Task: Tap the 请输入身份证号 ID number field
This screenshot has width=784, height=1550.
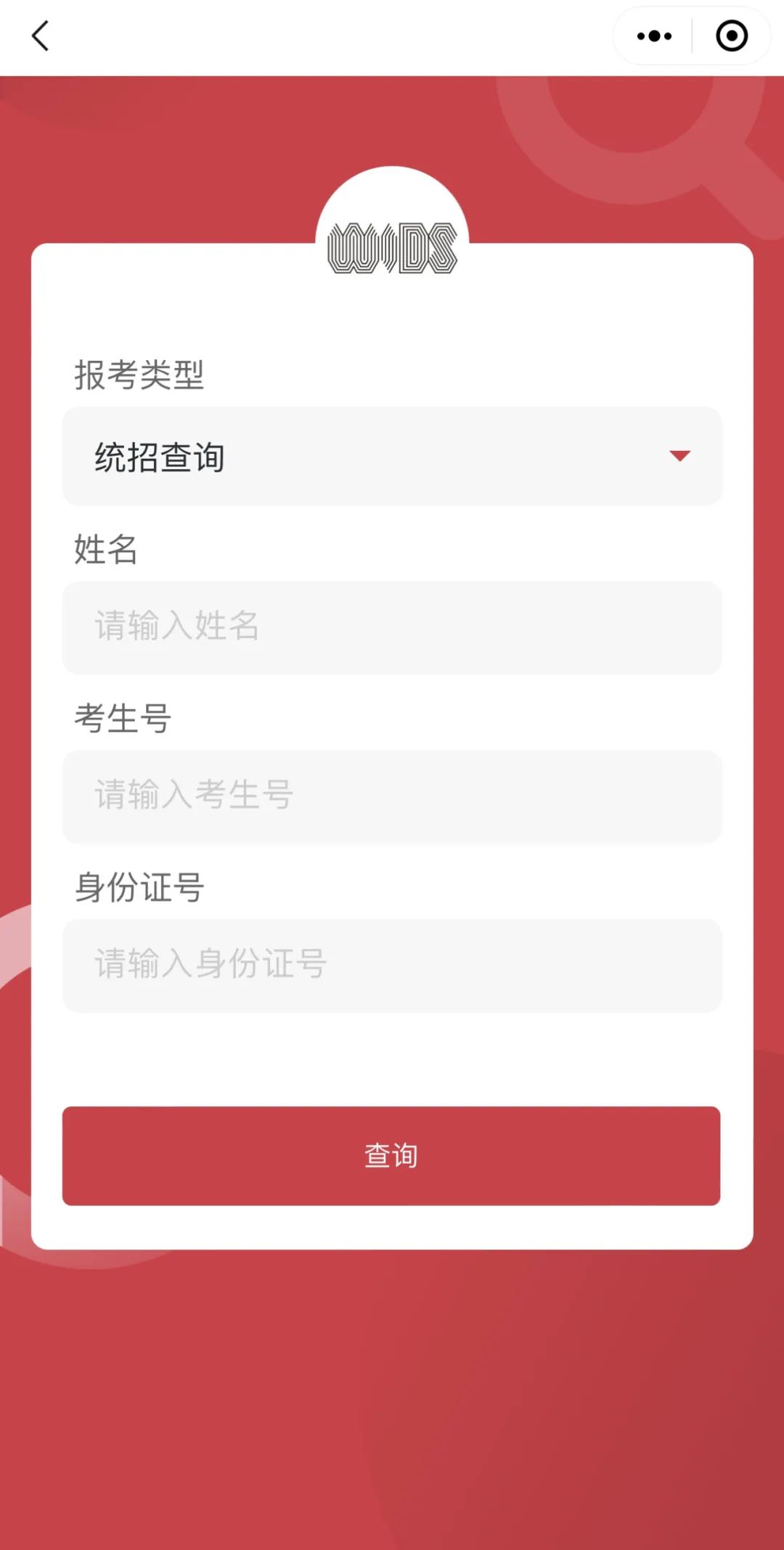Action: click(x=392, y=965)
